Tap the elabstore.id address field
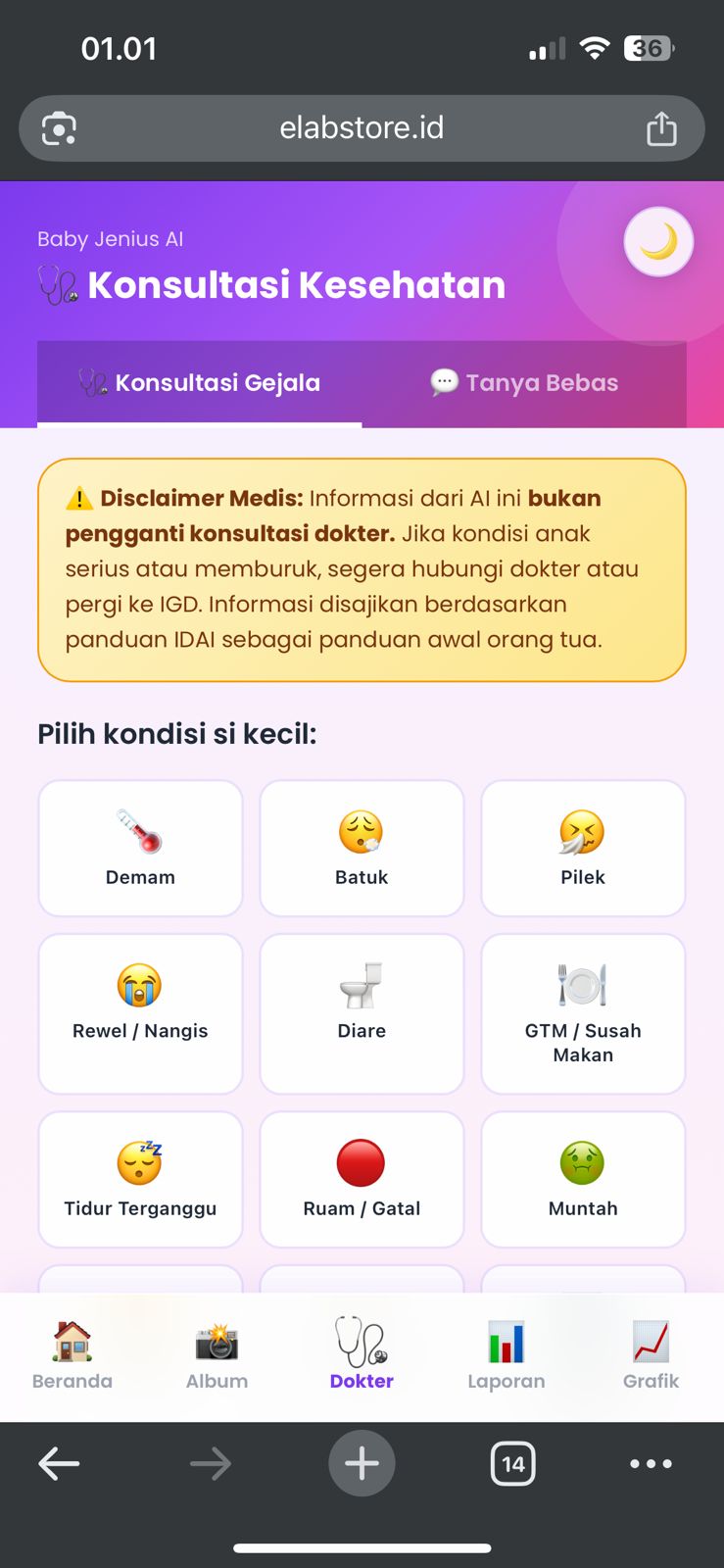Image resolution: width=724 pixels, height=1568 pixels. coord(362,128)
